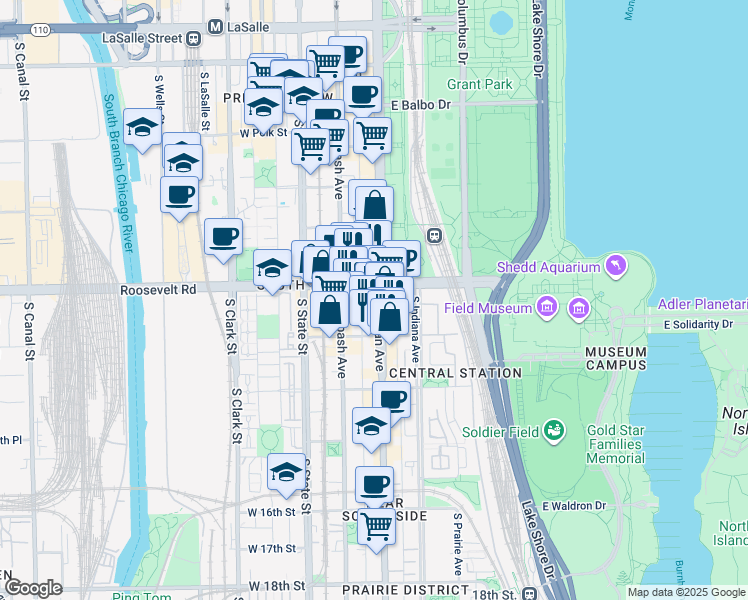Tap the Field Museum map pin

point(546,307)
